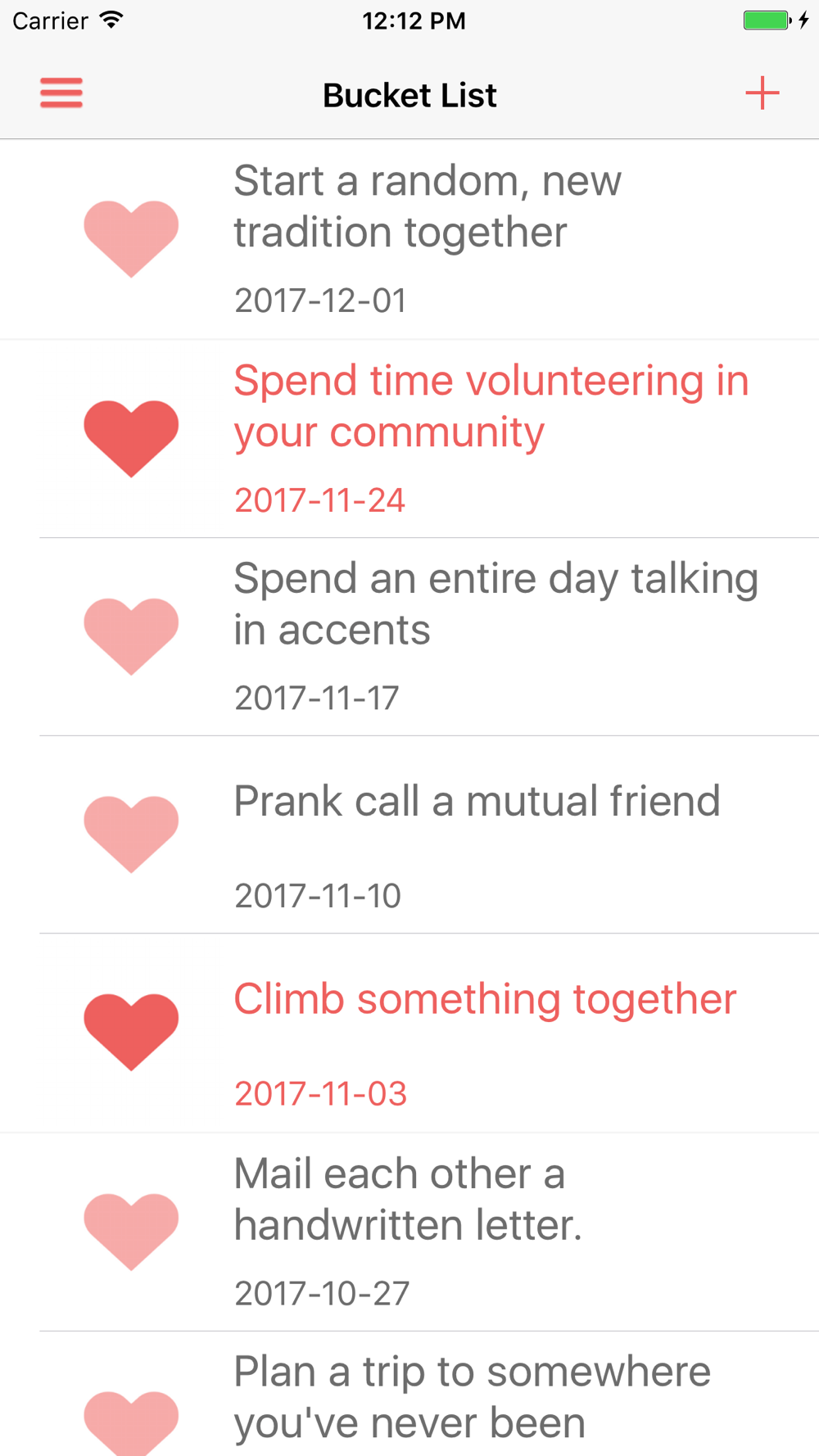Heart the 'Mail each other a handwritten letter' item
The height and width of the screenshot is (1456, 819).
point(131,1232)
